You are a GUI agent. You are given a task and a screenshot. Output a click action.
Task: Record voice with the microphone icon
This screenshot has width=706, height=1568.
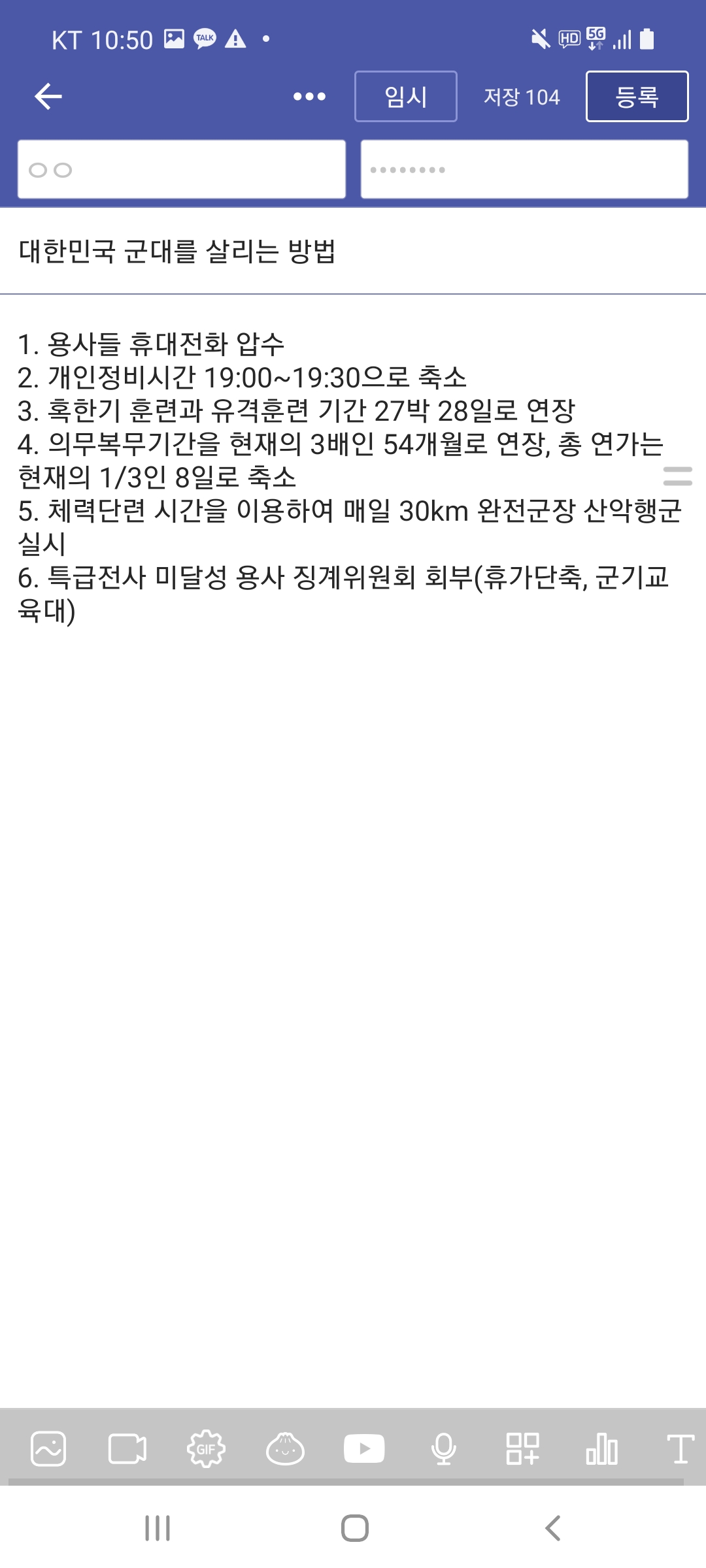[443, 1450]
